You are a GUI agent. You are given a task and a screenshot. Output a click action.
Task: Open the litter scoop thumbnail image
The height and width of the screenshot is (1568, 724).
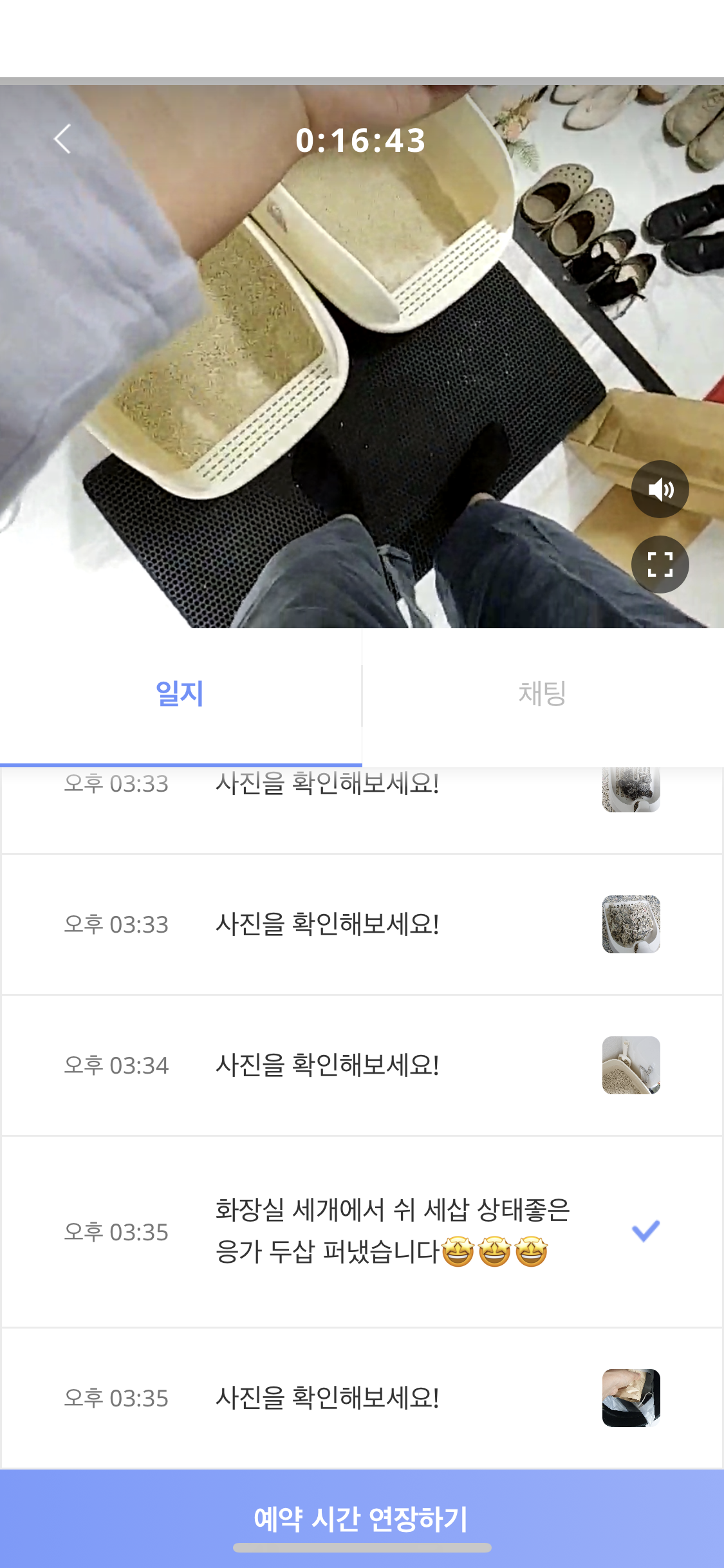631,1065
